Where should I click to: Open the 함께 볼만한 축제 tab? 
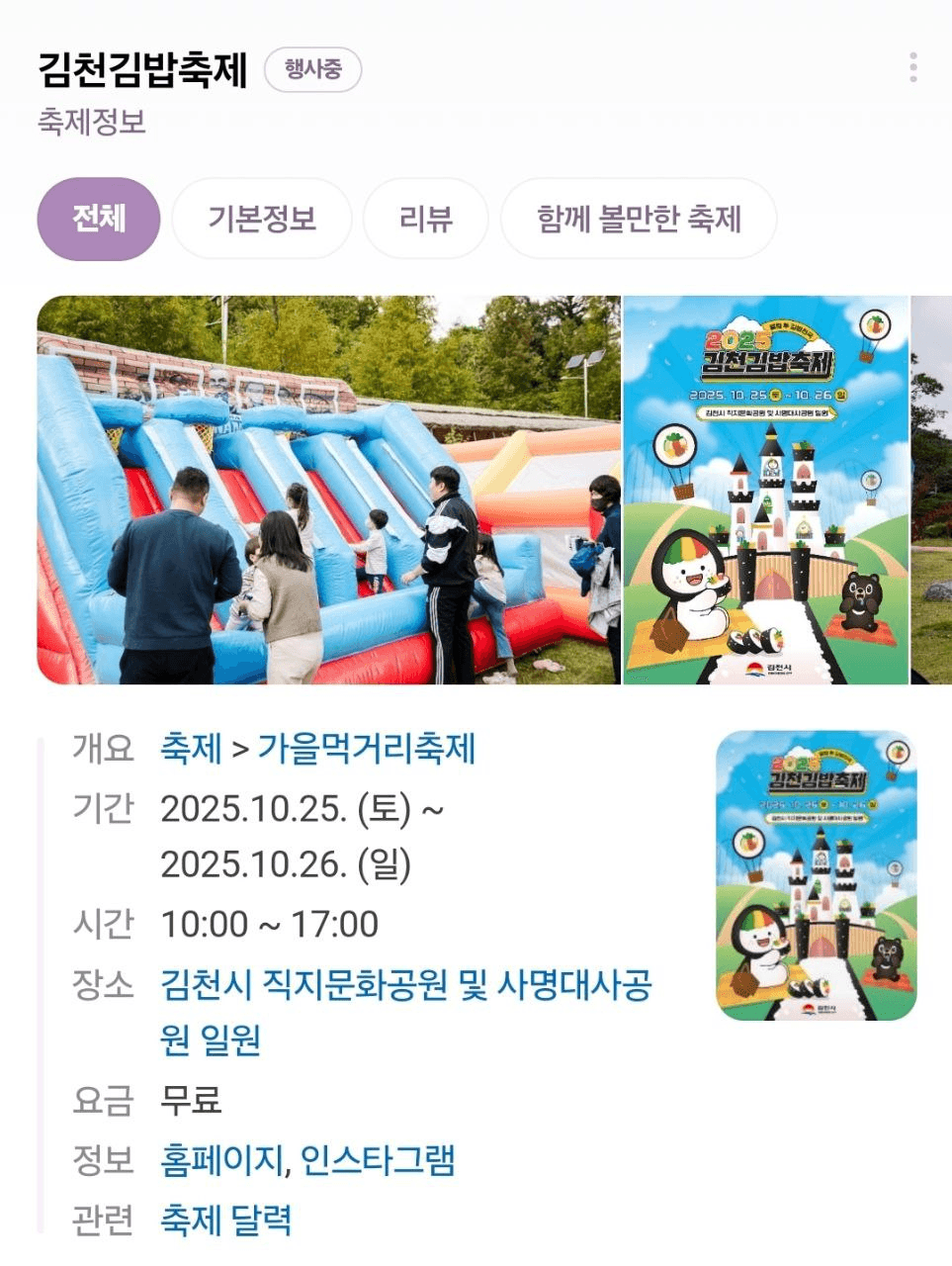click(x=639, y=219)
